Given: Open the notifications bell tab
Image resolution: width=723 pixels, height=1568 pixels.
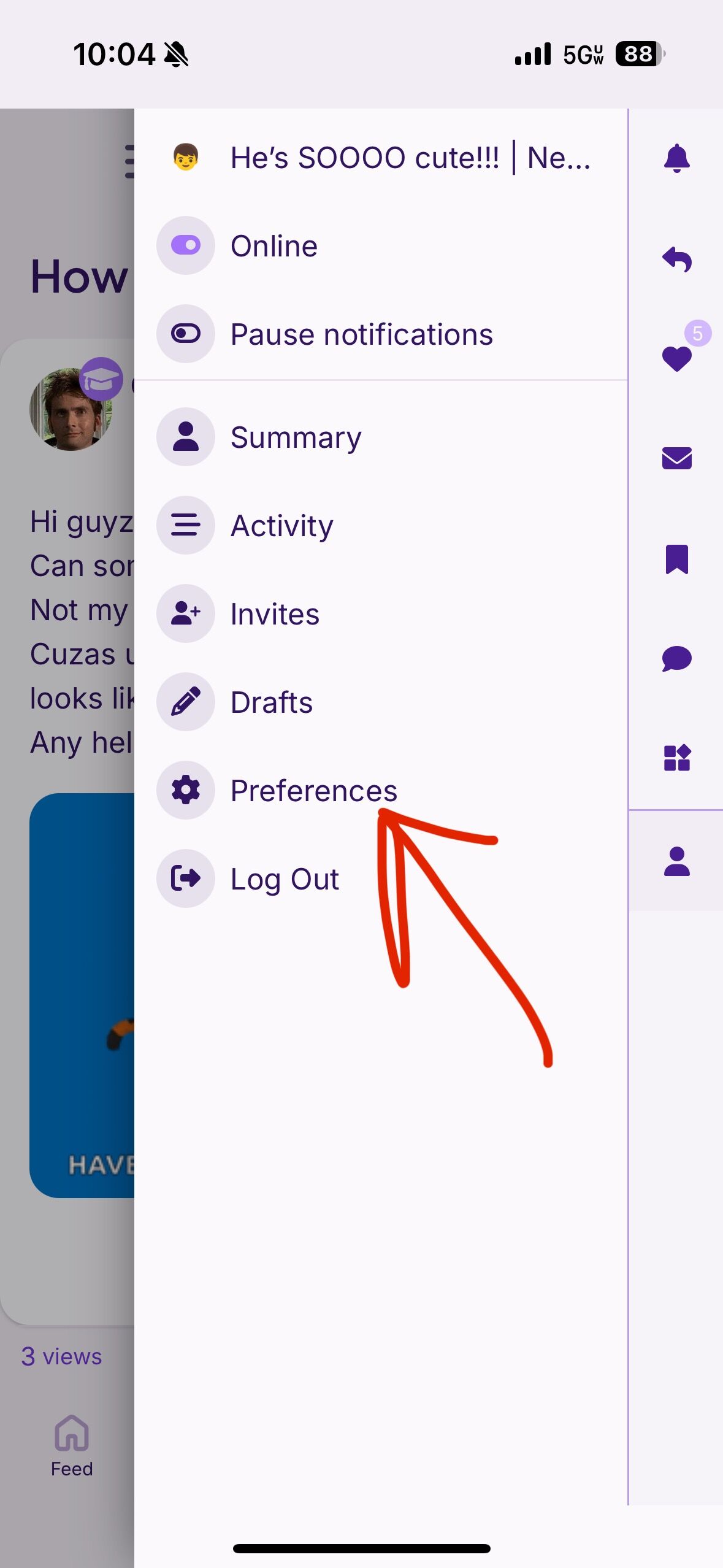Looking at the screenshot, I should [676, 159].
